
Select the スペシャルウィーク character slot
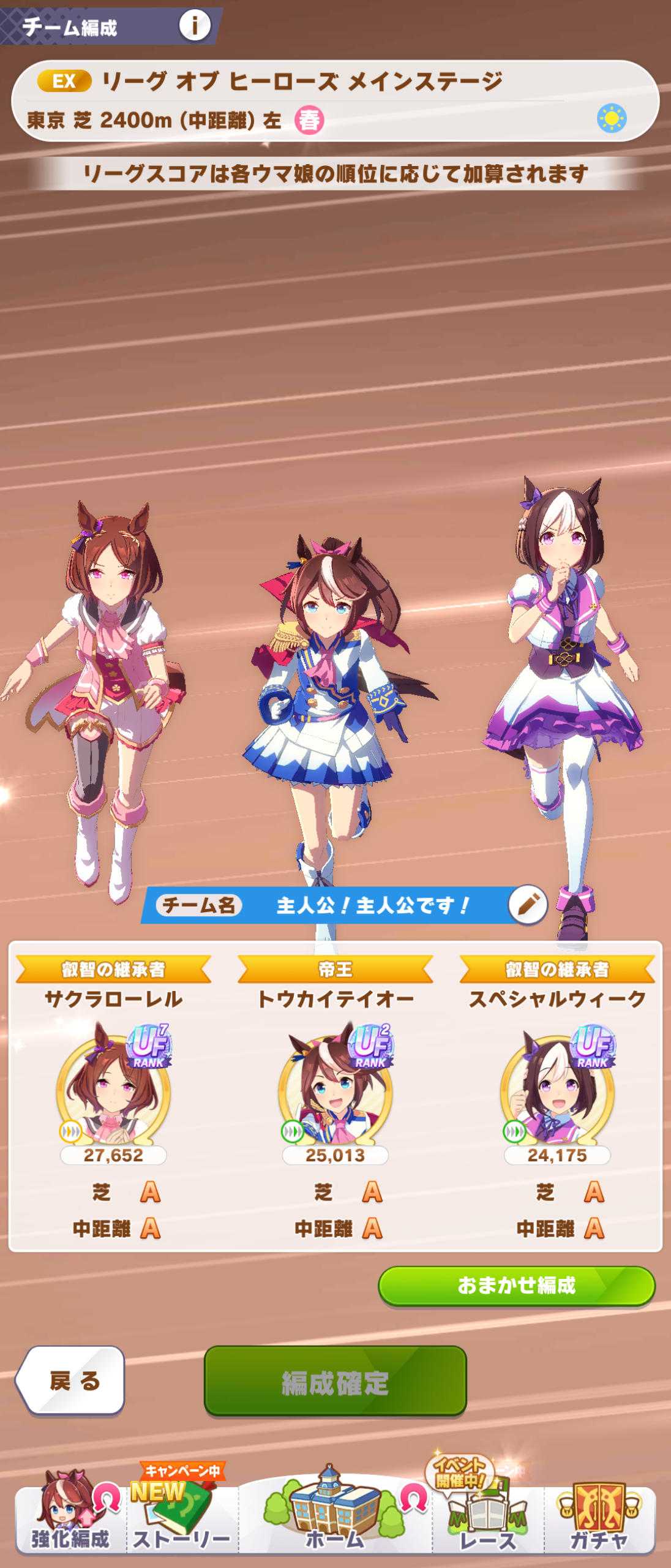[x=557, y=1084]
